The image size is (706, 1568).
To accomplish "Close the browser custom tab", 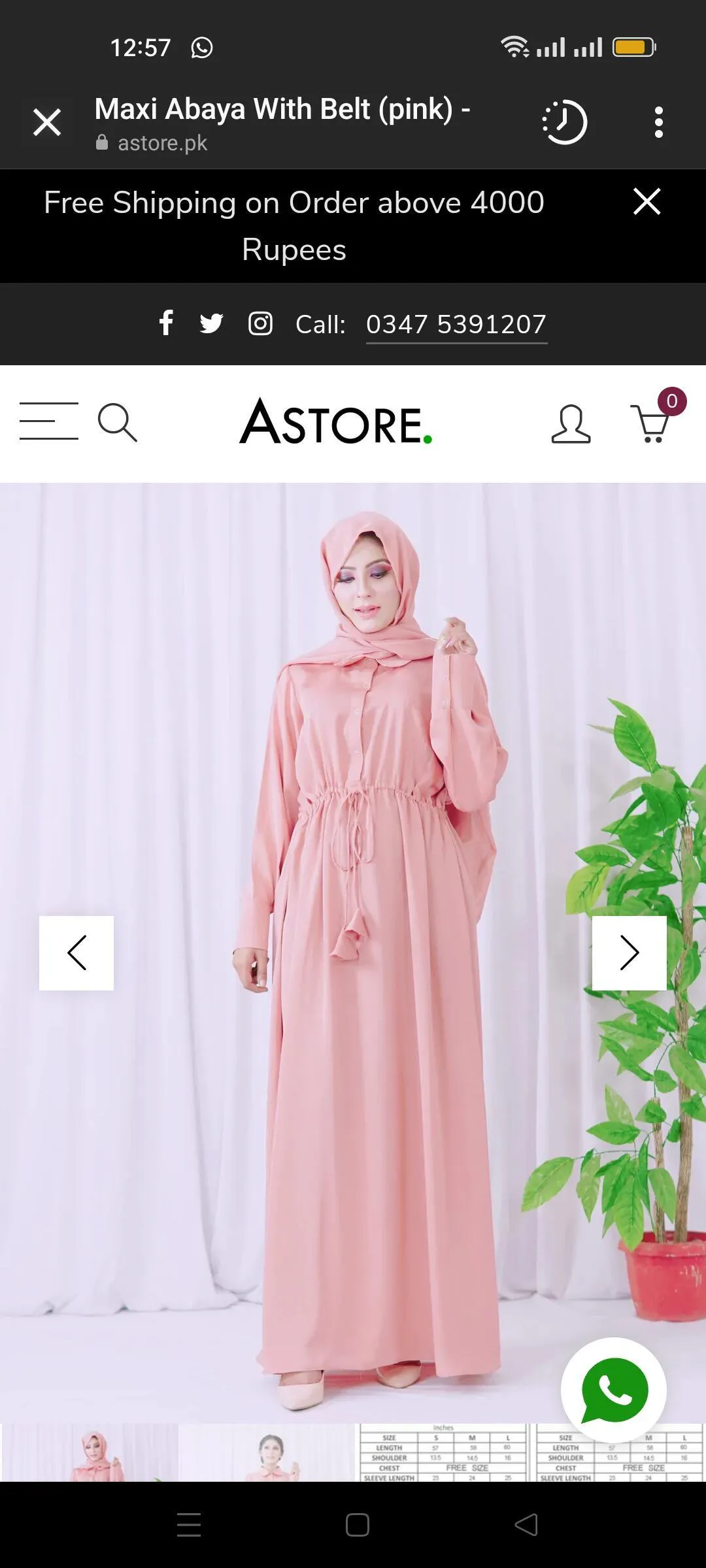I will [47, 122].
